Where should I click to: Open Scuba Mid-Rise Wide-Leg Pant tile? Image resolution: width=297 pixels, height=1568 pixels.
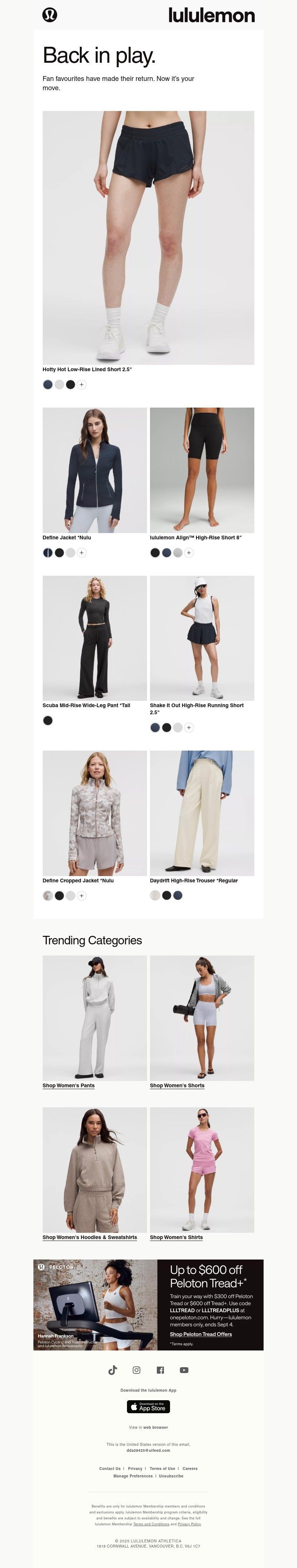[94, 638]
